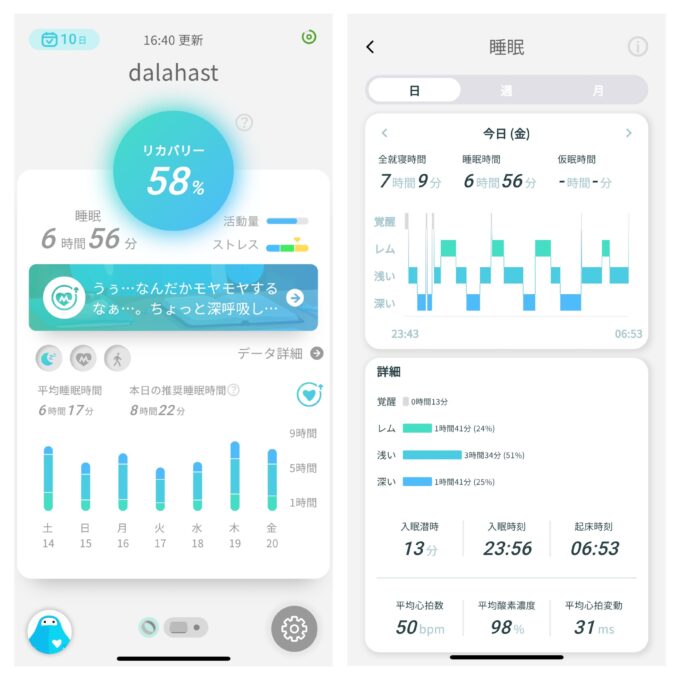Go to the previous day's sleep data
The image size is (680, 680).
(x=384, y=133)
